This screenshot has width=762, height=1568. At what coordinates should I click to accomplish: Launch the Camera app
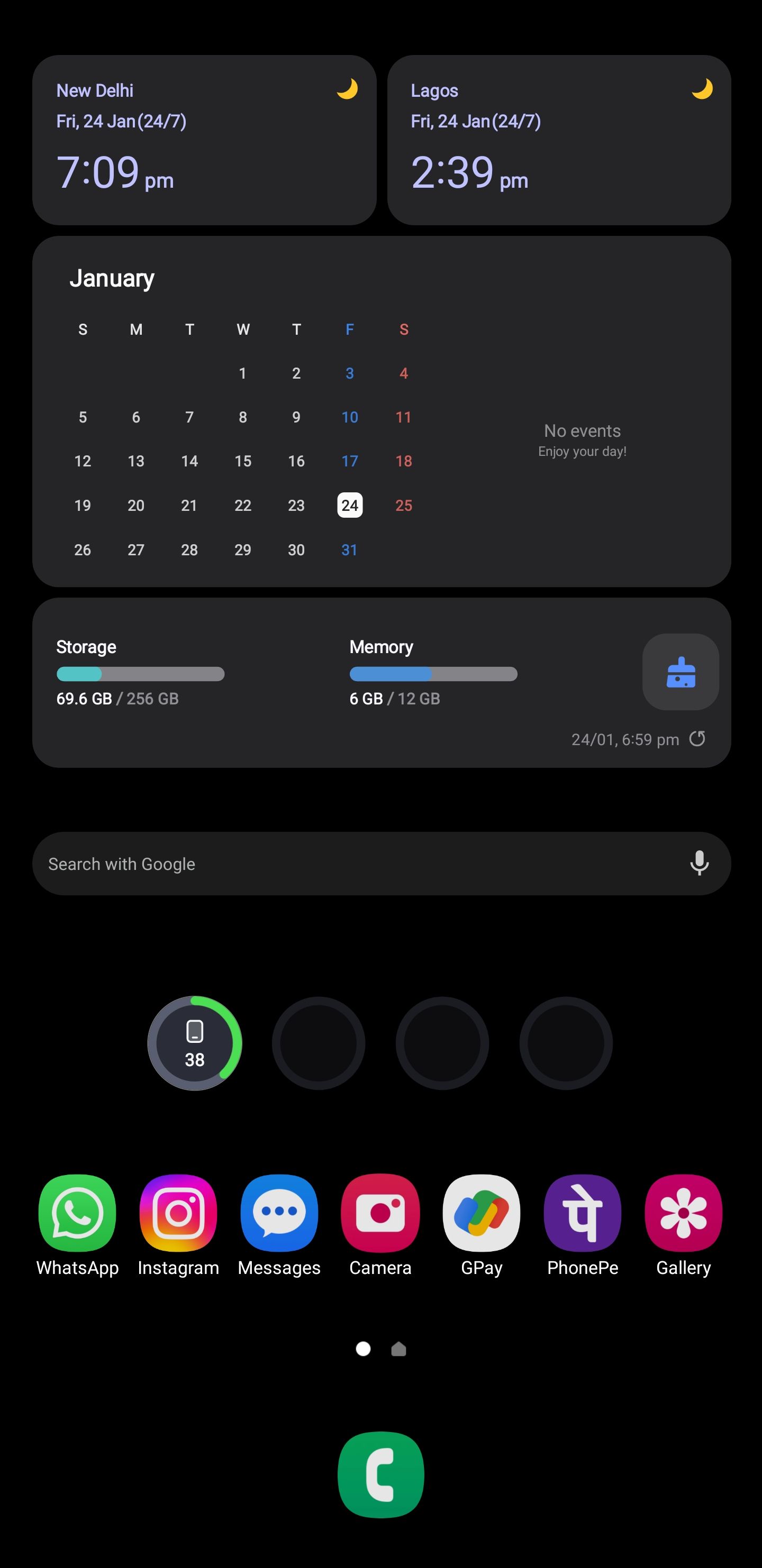click(x=380, y=1215)
